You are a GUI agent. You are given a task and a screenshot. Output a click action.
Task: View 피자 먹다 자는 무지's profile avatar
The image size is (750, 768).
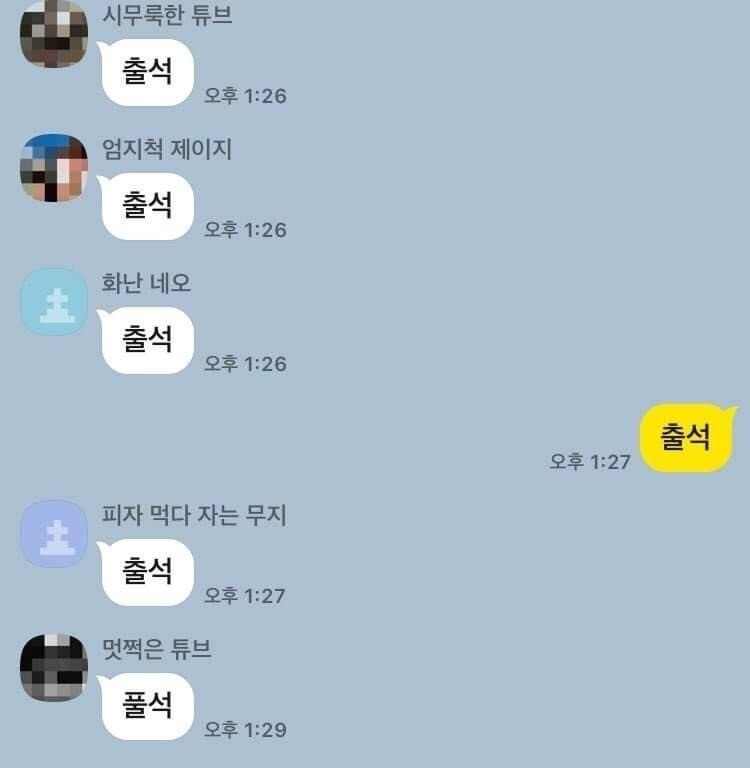tap(53, 533)
